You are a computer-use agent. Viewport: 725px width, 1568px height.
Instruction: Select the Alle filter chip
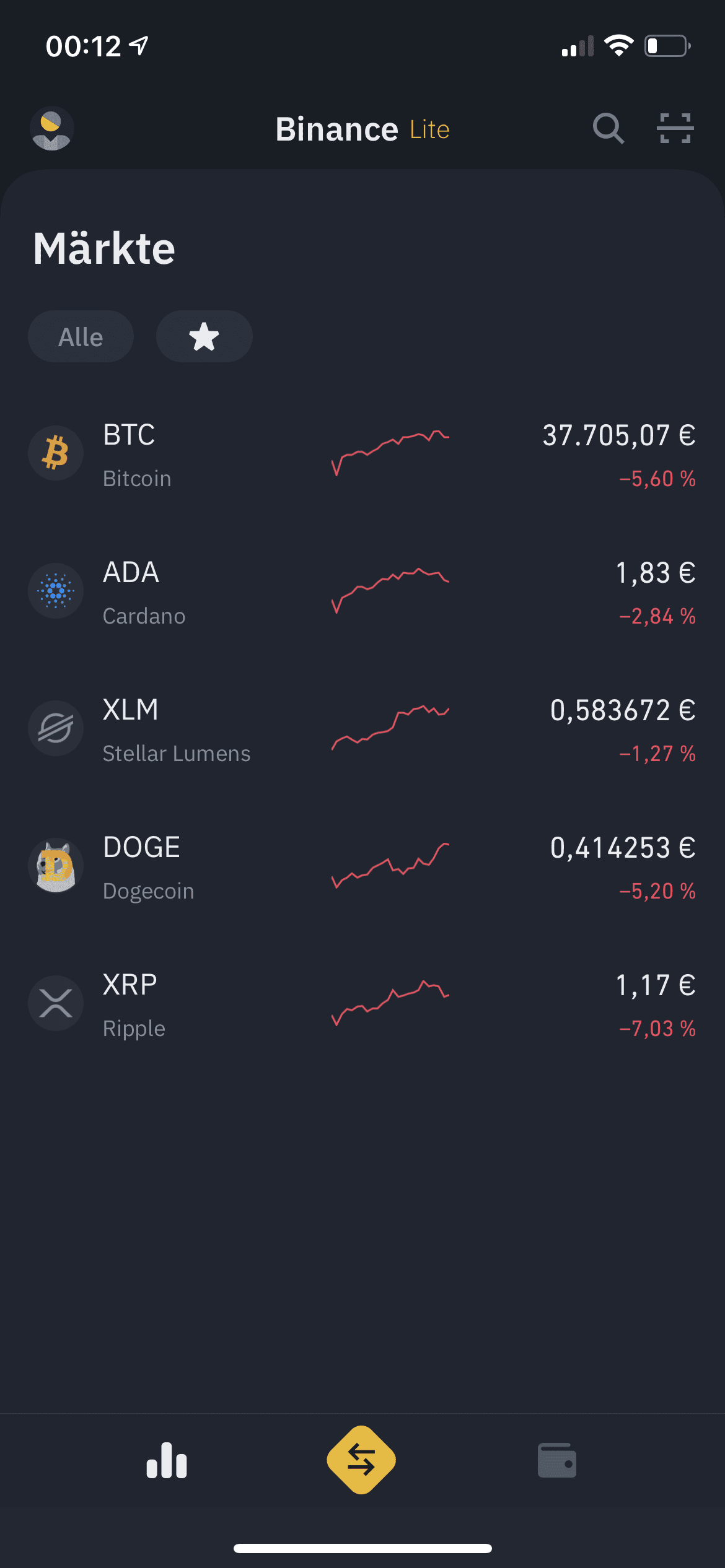pyautogui.click(x=81, y=337)
